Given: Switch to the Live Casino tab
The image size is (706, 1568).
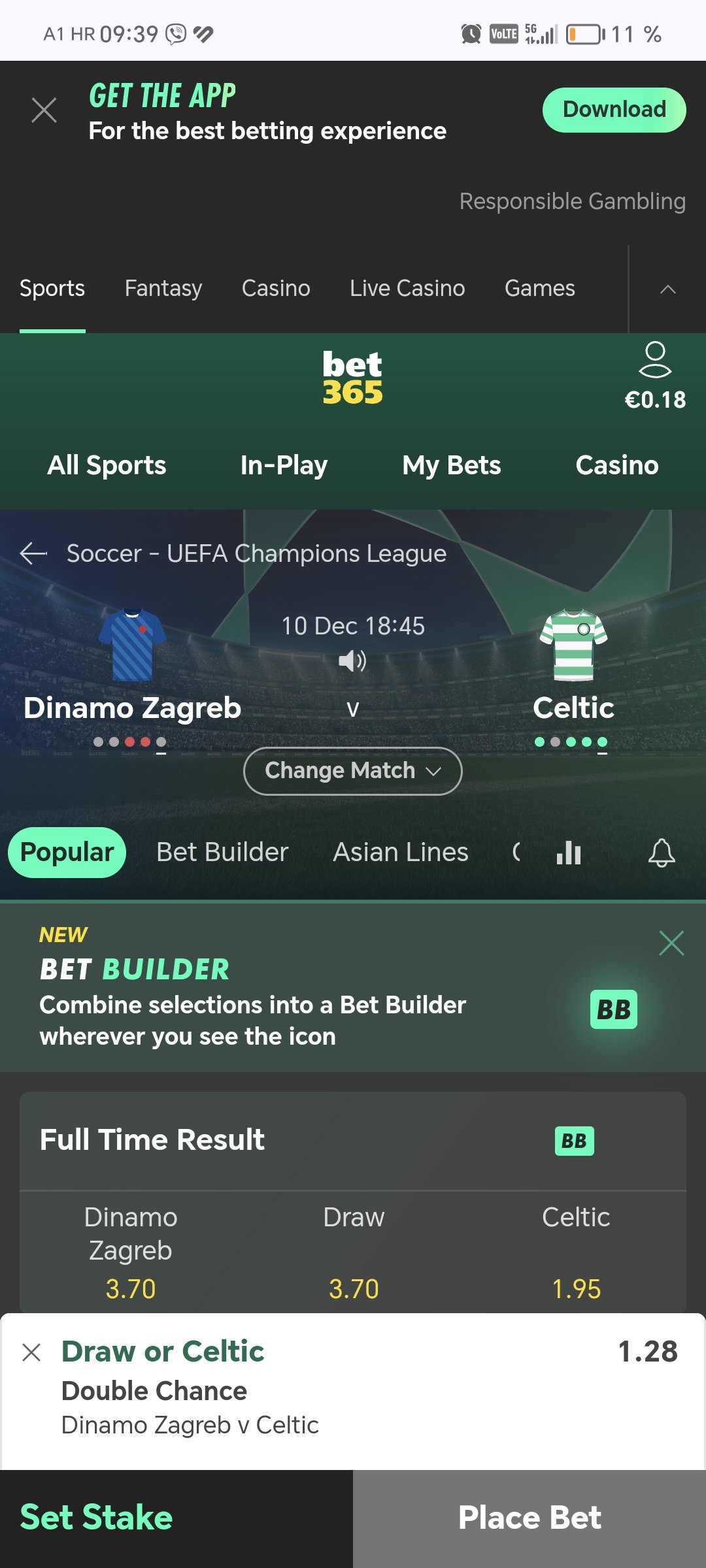Looking at the screenshot, I should (407, 288).
